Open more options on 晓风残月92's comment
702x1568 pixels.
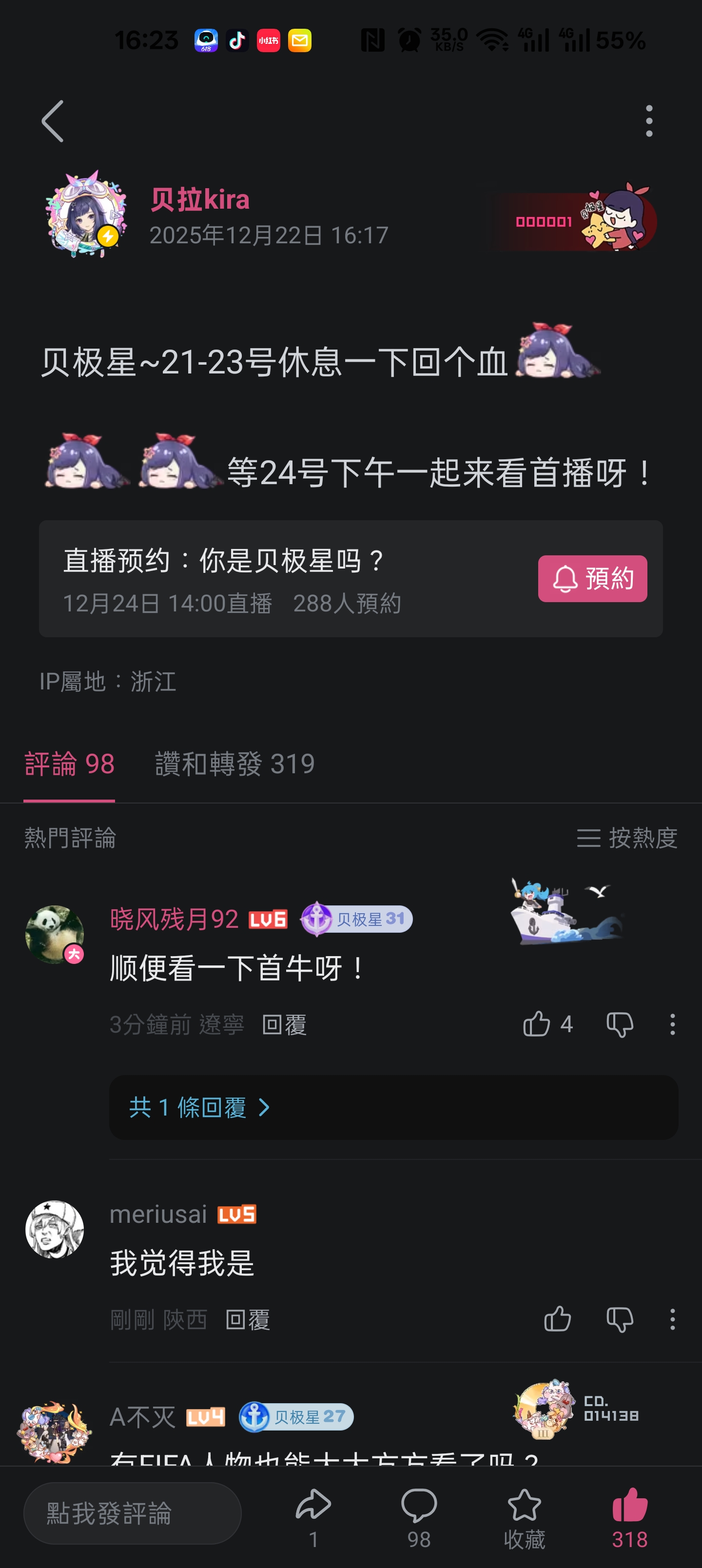(672, 1024)
